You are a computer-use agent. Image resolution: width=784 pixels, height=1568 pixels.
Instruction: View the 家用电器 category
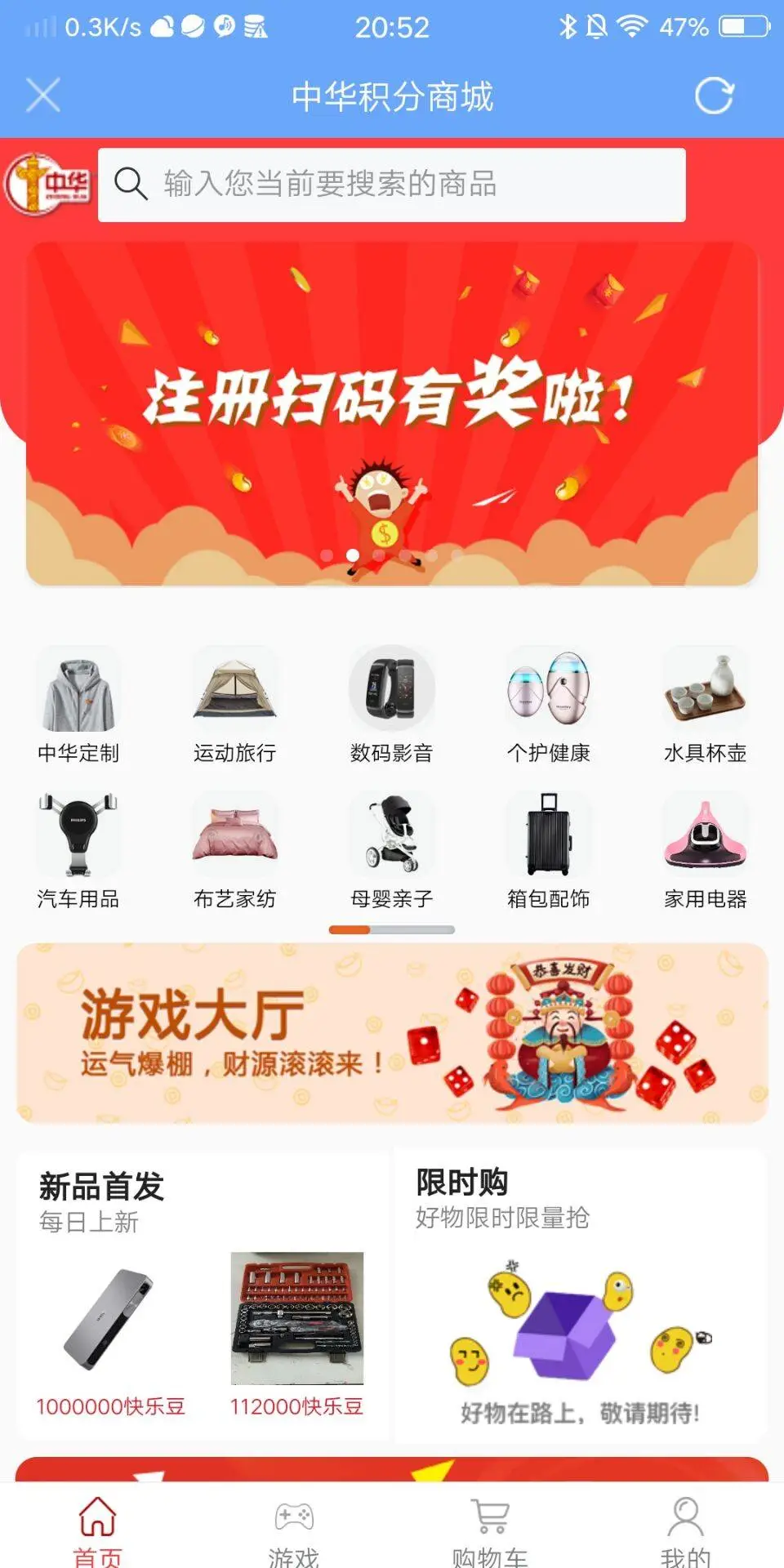click(706, 851)
